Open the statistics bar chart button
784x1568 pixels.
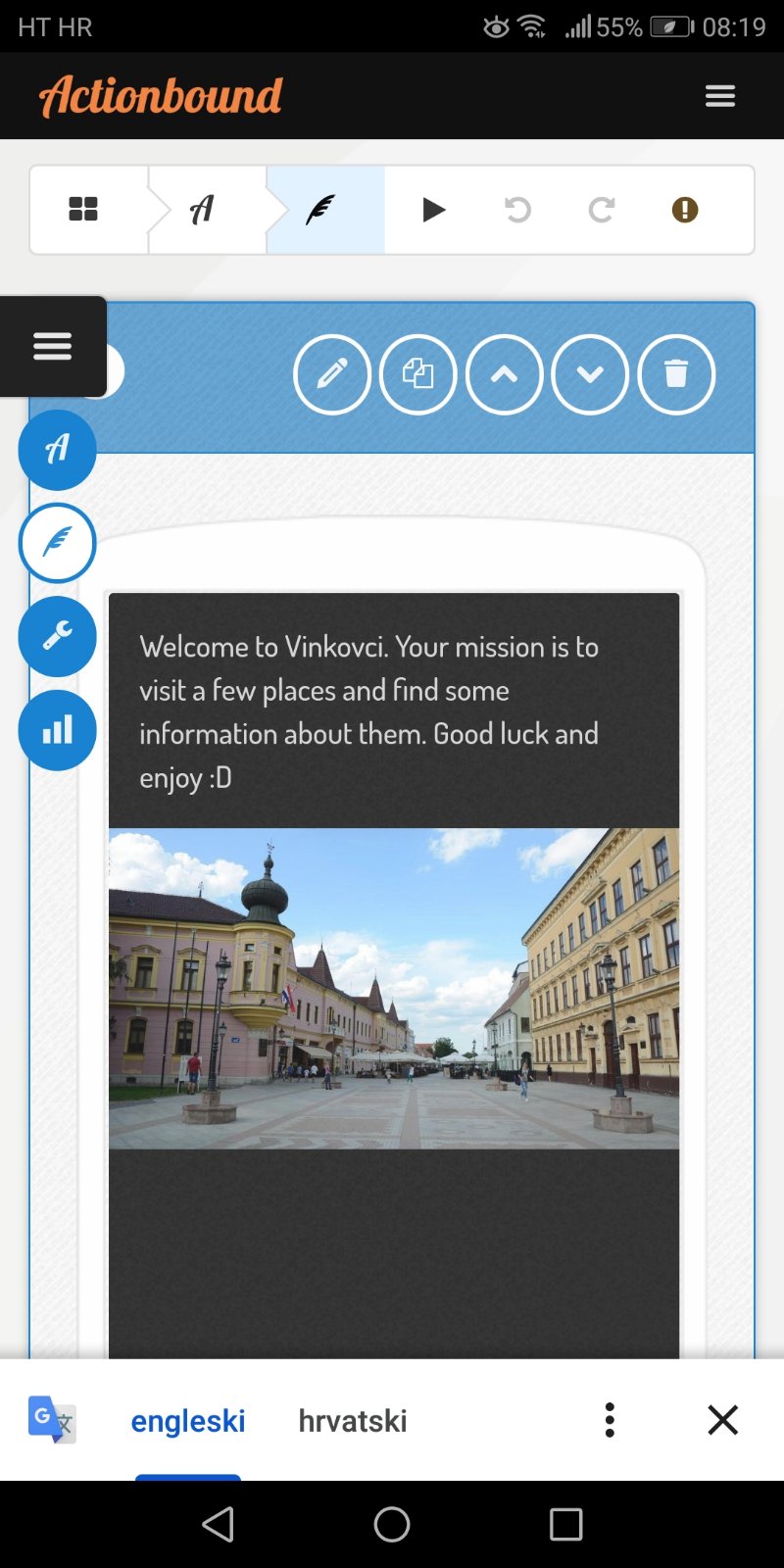click(57, 730)
